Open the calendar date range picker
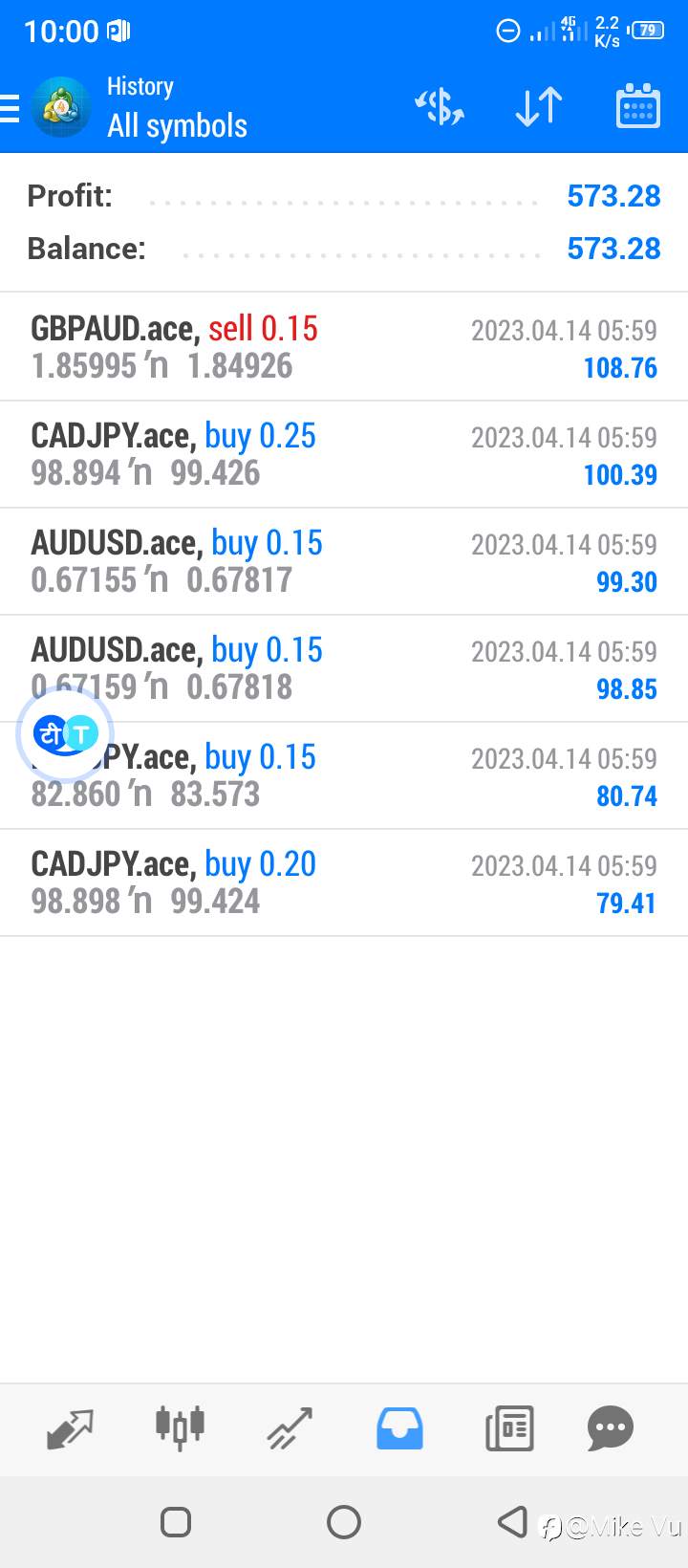Screen dimensions: 688x1568 (x=637, y=106)
